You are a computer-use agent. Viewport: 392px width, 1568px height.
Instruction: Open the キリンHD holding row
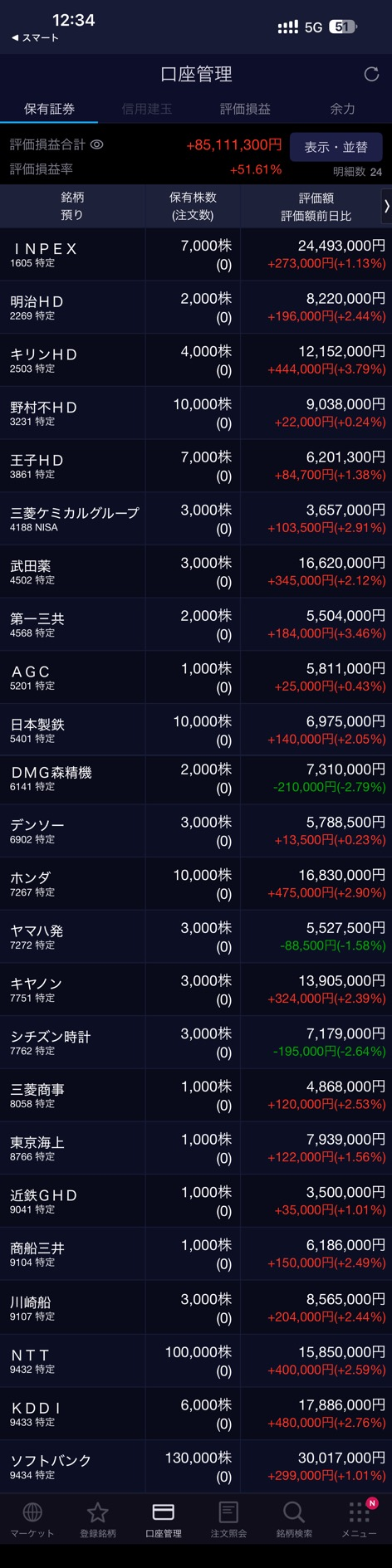point(196,360)
